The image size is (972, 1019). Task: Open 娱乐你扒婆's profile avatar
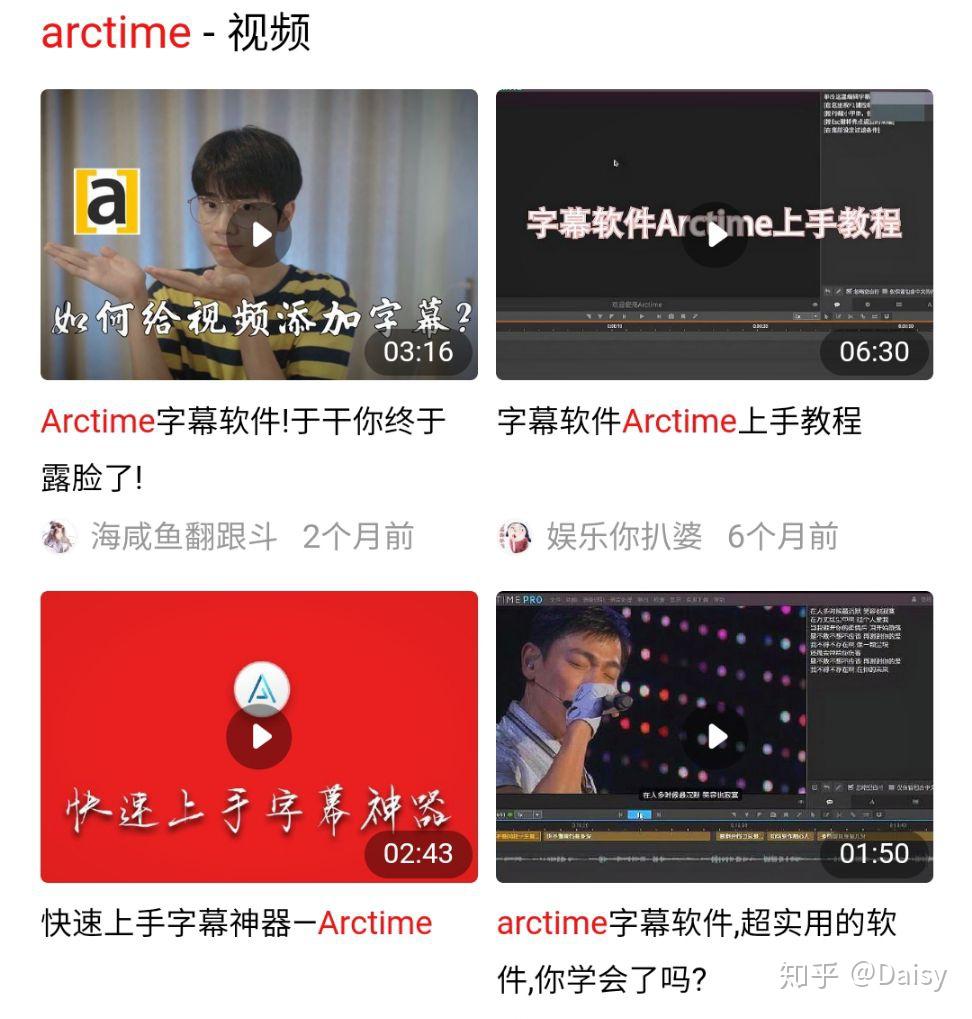(x=515, y=536)
